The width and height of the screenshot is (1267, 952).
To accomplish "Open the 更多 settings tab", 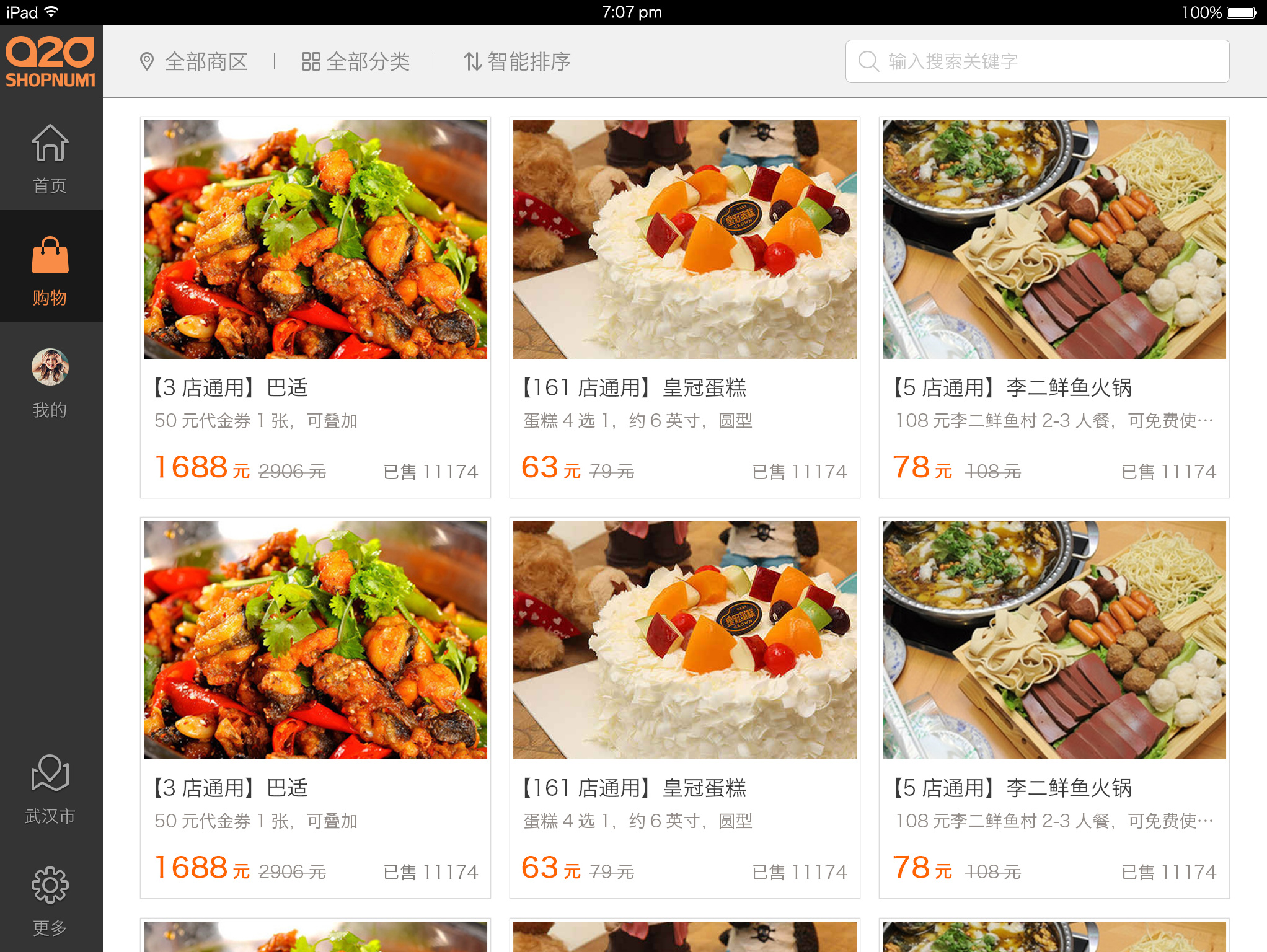I will [50, 901].
